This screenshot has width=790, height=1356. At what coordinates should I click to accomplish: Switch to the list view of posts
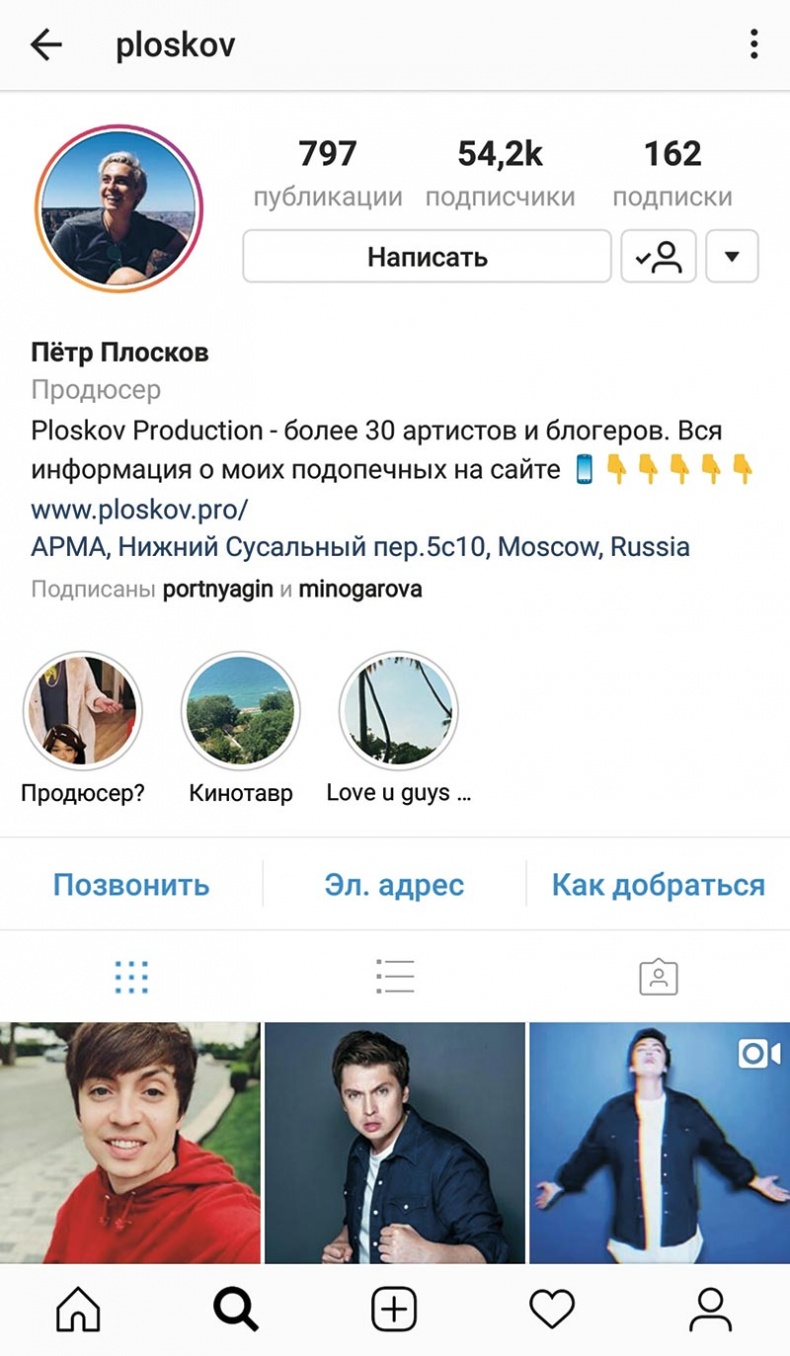coord(395,974)
